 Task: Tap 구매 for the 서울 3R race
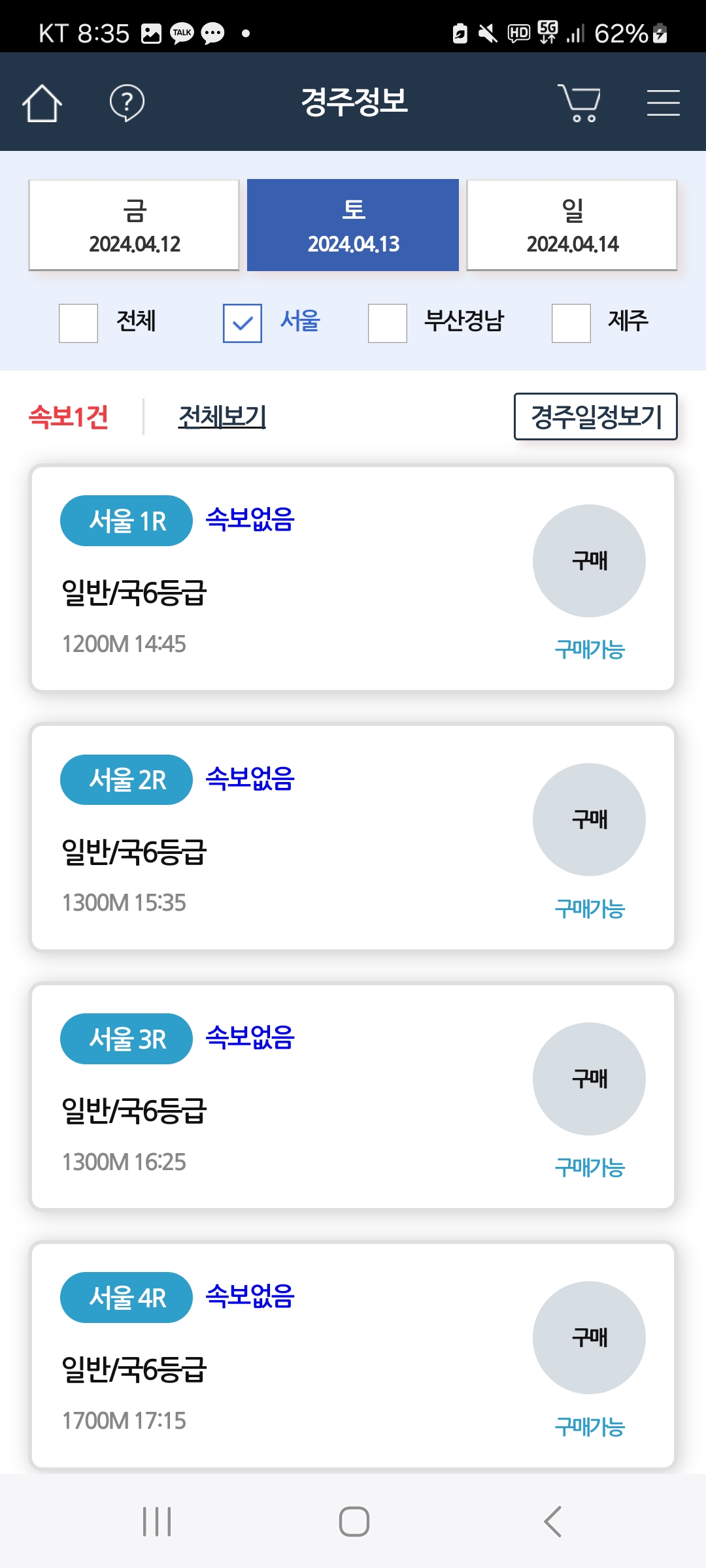(x=589, y=1079)
